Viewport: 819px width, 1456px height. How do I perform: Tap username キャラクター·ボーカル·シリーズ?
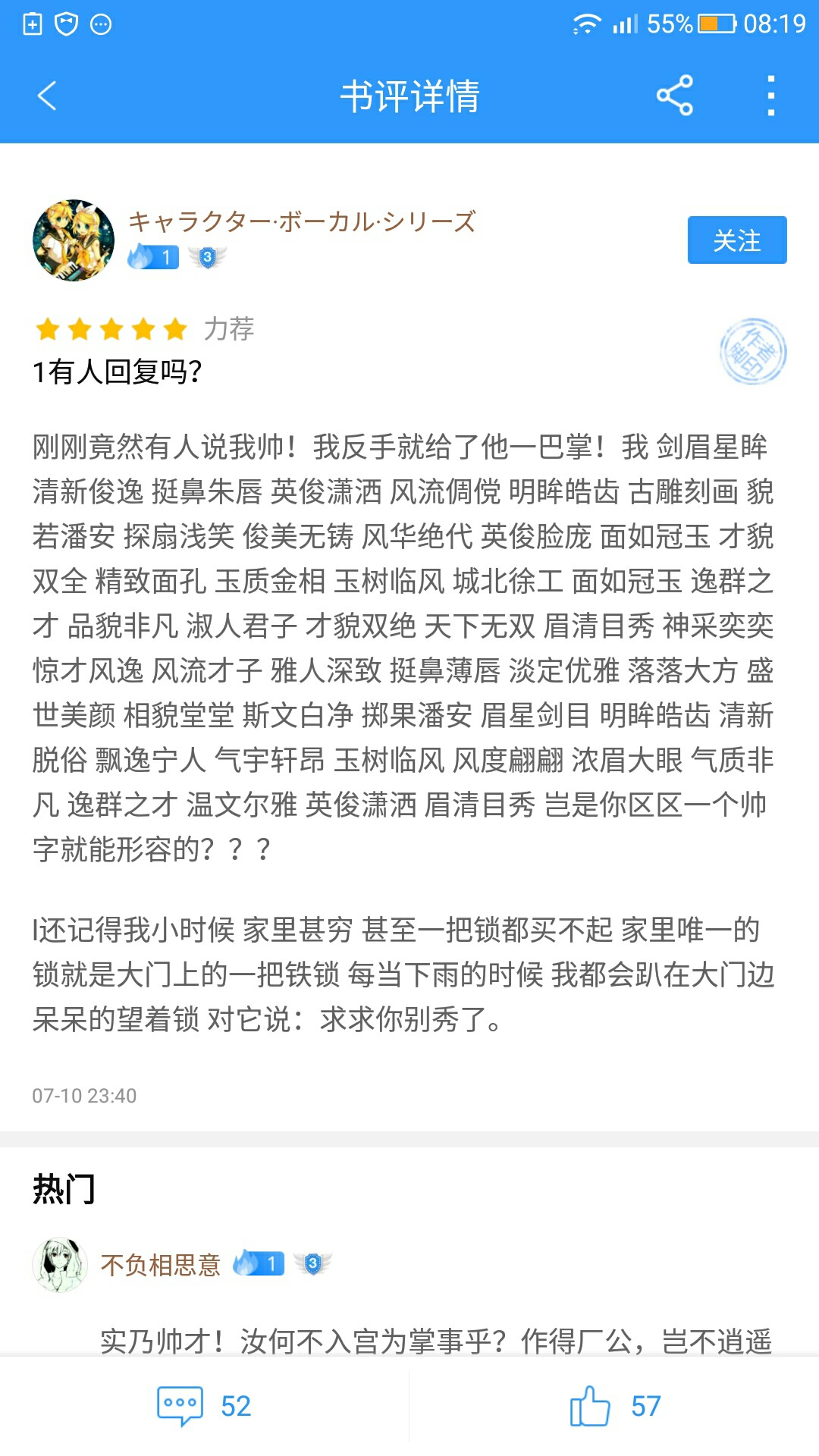click(x=302, y=222)
